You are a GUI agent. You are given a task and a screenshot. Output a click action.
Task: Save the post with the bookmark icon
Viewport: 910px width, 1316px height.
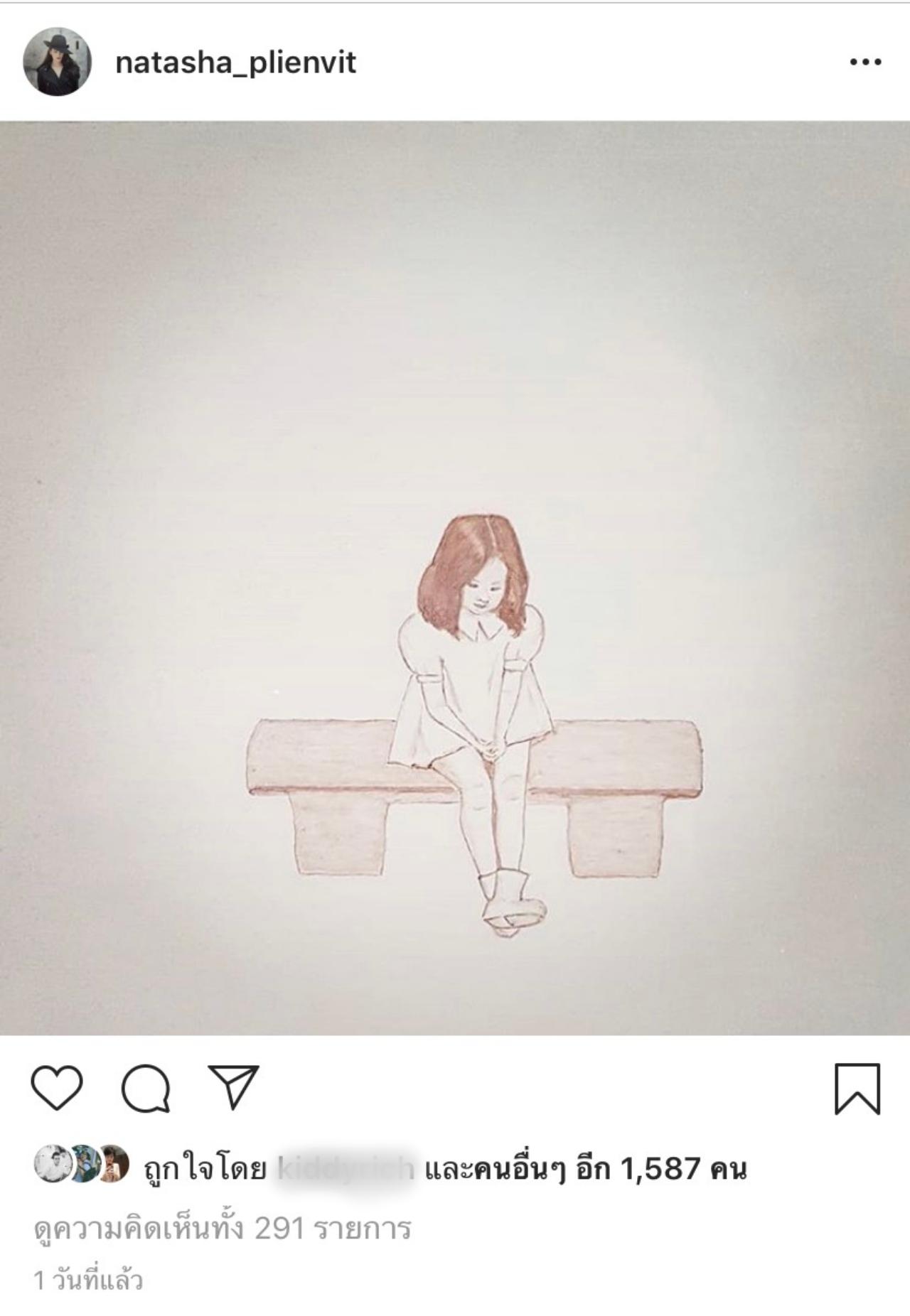tap(857, 1089)
